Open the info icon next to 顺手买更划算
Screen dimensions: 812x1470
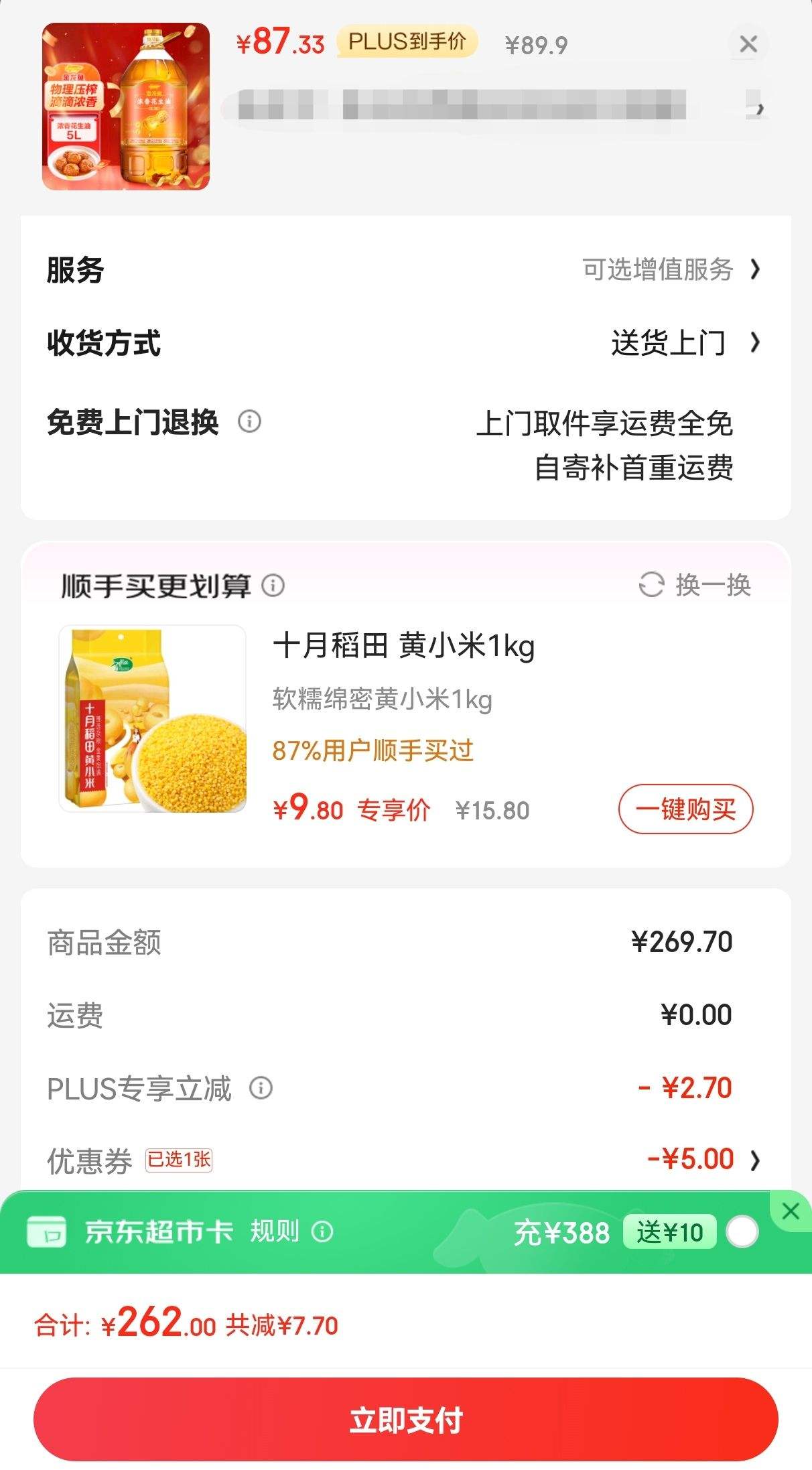point(272,585)
